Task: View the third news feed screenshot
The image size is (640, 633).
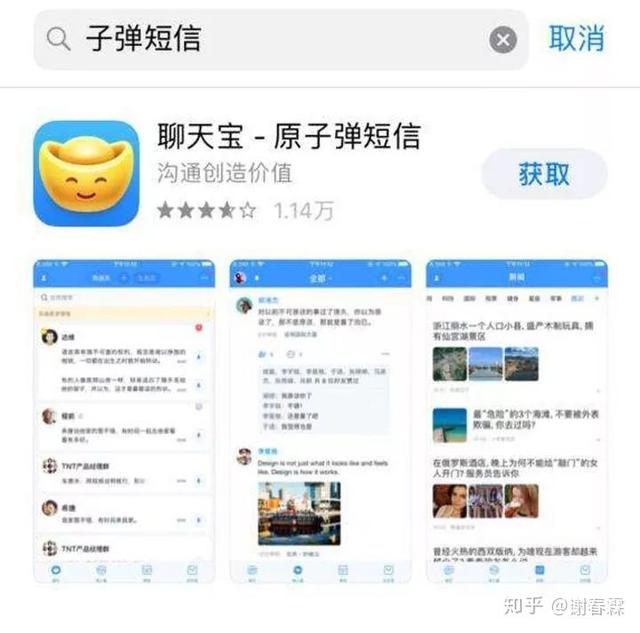Action: point(516,422)
